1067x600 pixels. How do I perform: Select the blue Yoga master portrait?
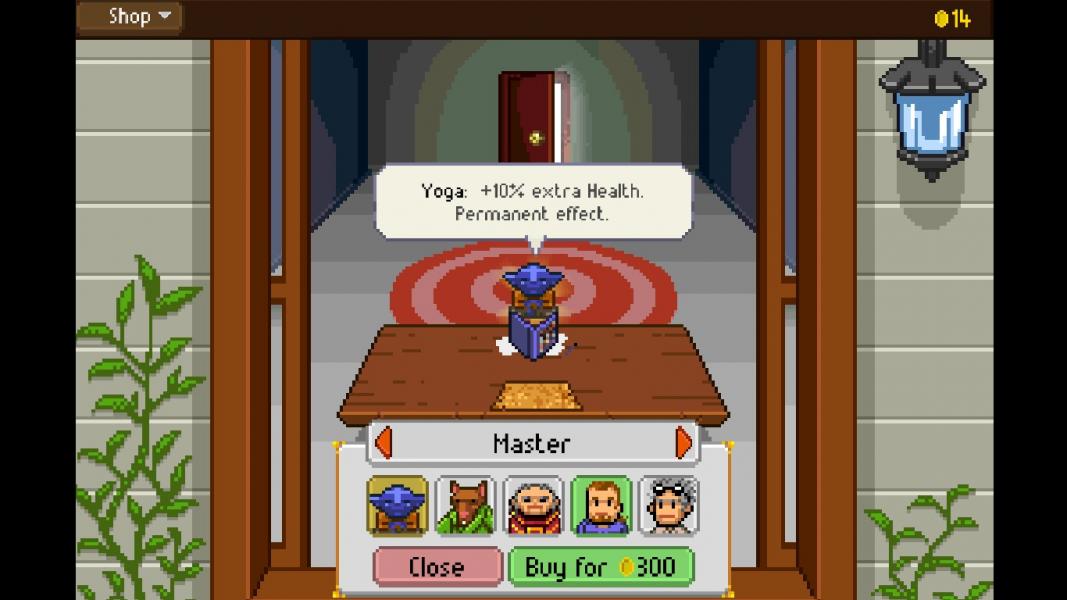pos(397,506)
